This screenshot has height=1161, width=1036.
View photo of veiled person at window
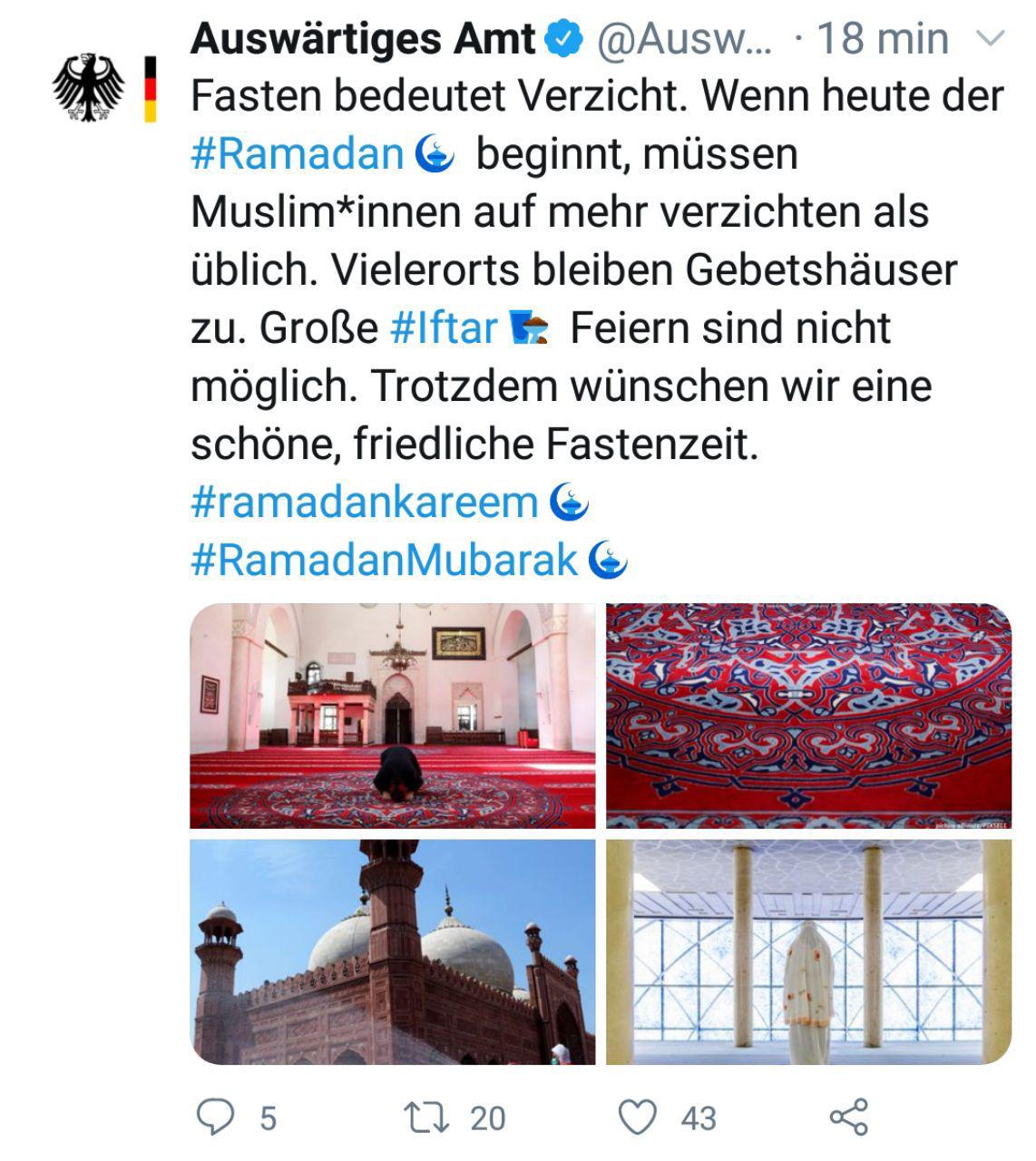coord(808,951)
